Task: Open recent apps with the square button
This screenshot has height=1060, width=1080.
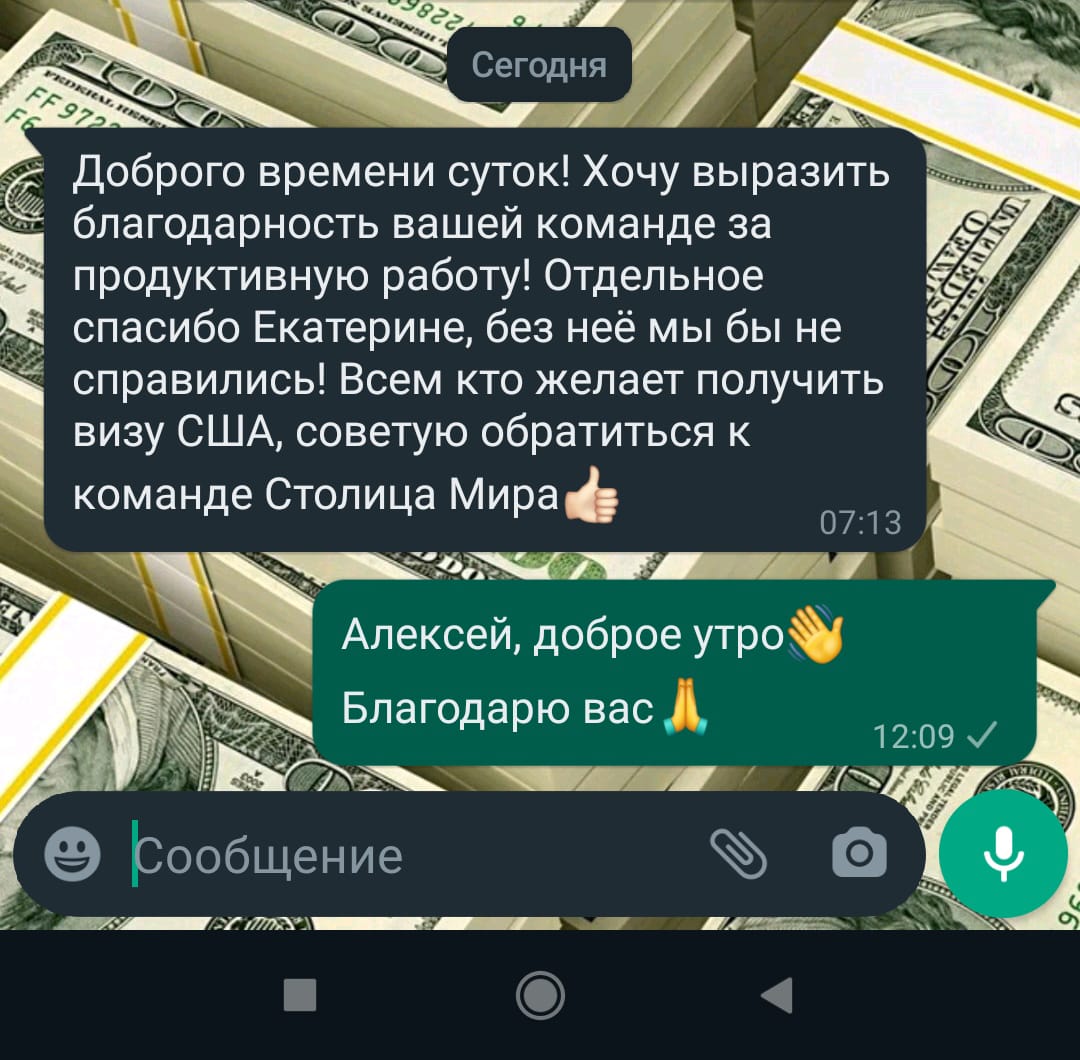Action: click(300, 995)
